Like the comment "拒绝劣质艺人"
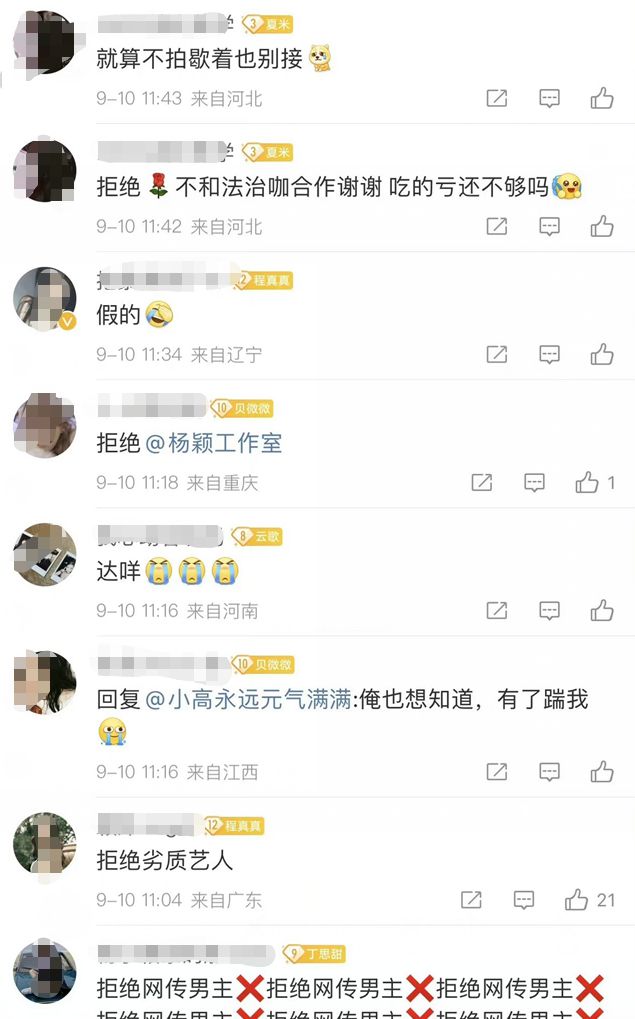This screenshot has height=1019, width=635. pyautogui.click(x=577, y=900)
